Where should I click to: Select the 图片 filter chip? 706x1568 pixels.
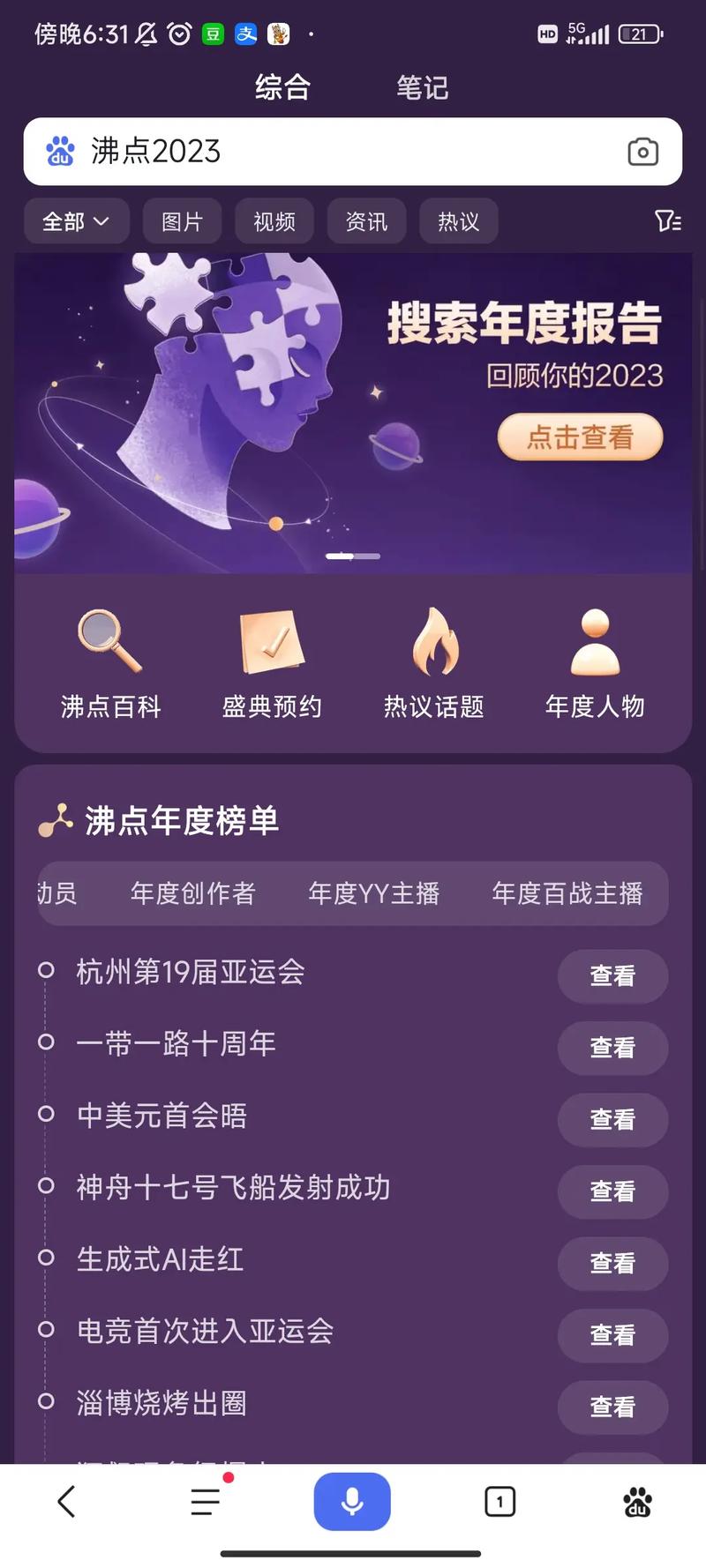coord(182,221)
